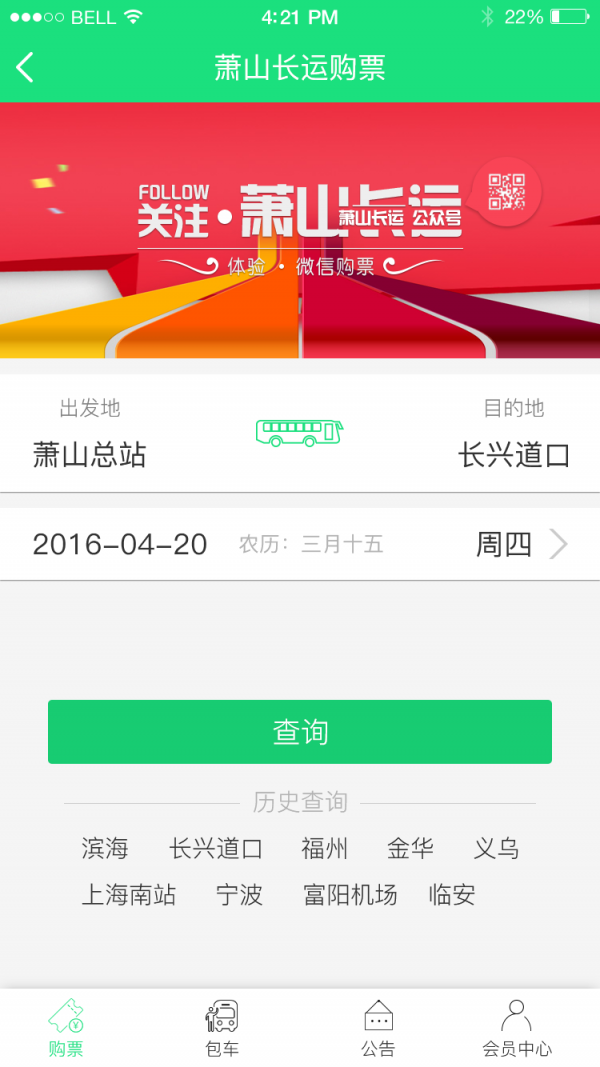Switch to the 公告 notices tab

click(378, 1028)
